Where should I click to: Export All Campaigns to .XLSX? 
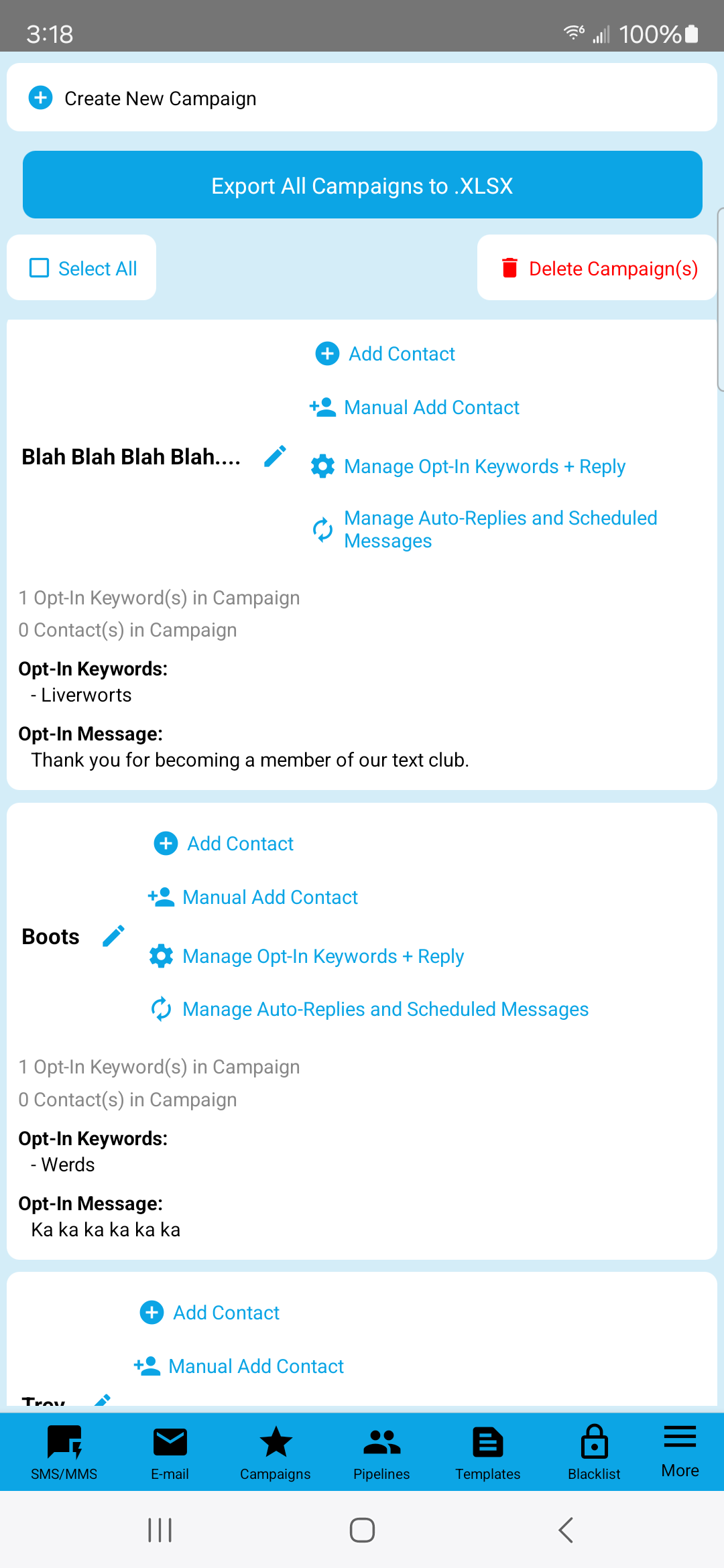click(362, 185)
